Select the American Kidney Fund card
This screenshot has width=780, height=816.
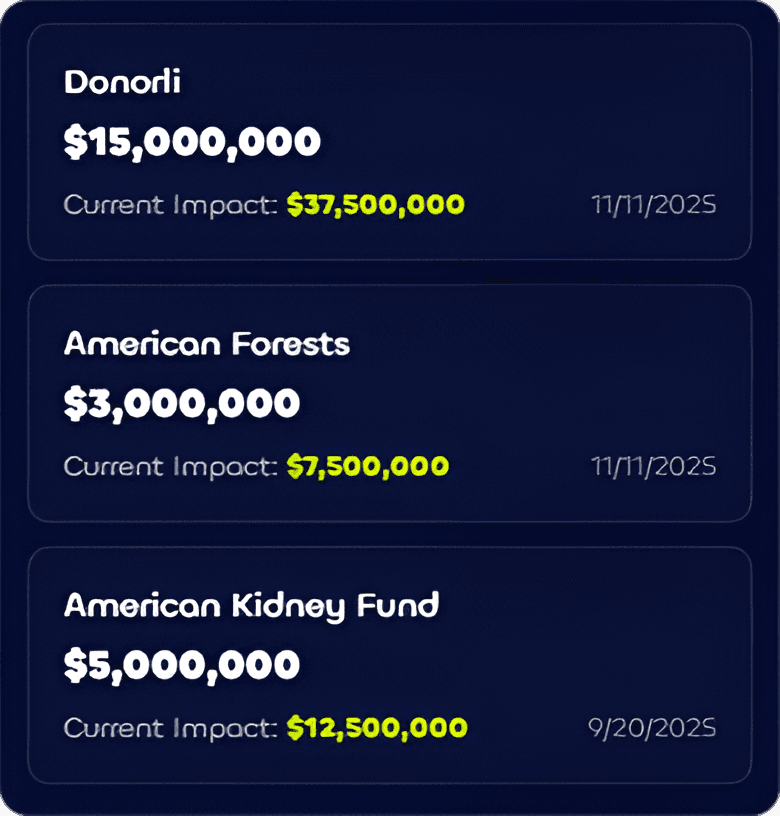point(389,666)
